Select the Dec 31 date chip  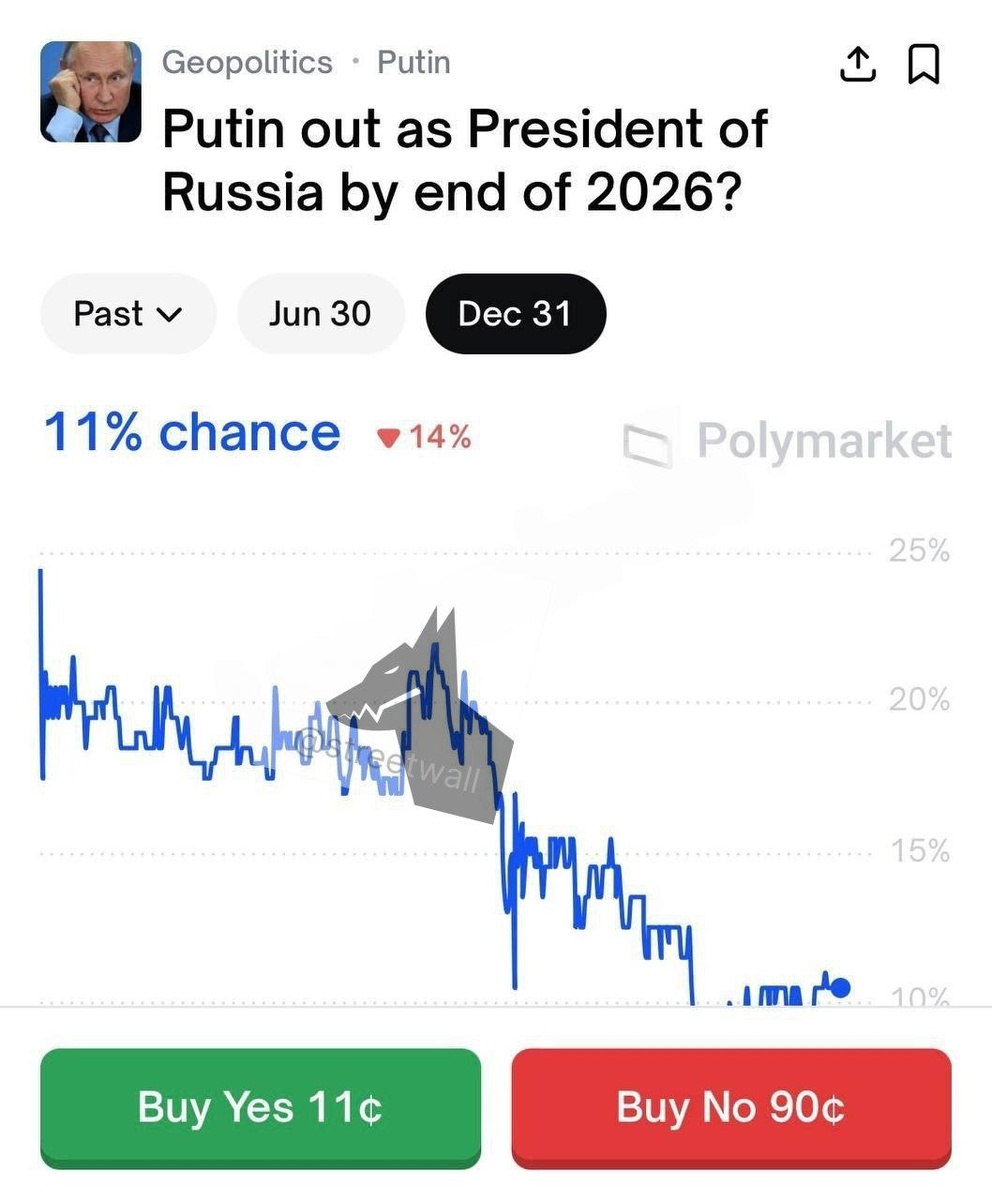[515, 314]
